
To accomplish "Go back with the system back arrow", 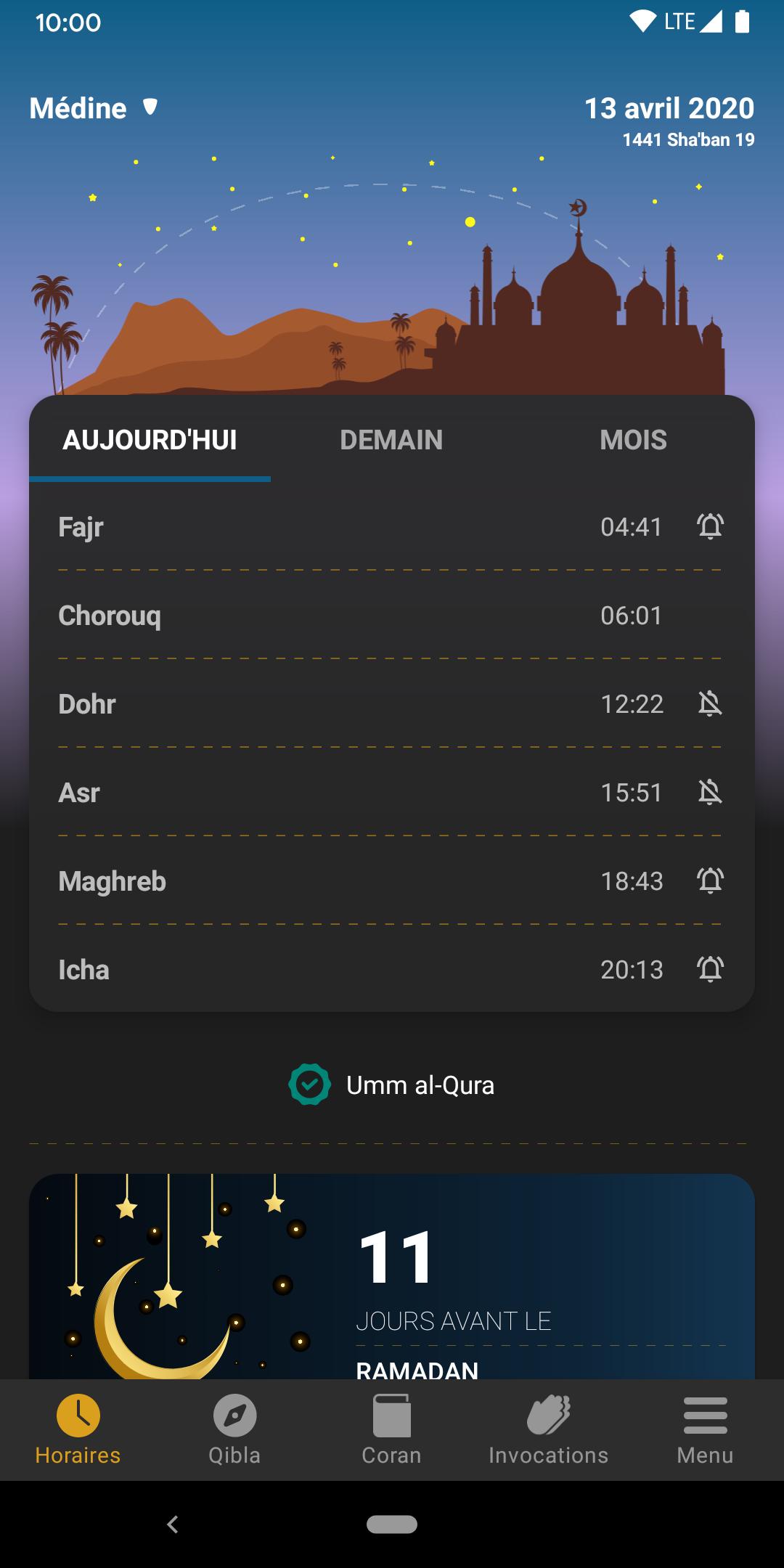I will pyautogui.click(x=173, y=1524).
